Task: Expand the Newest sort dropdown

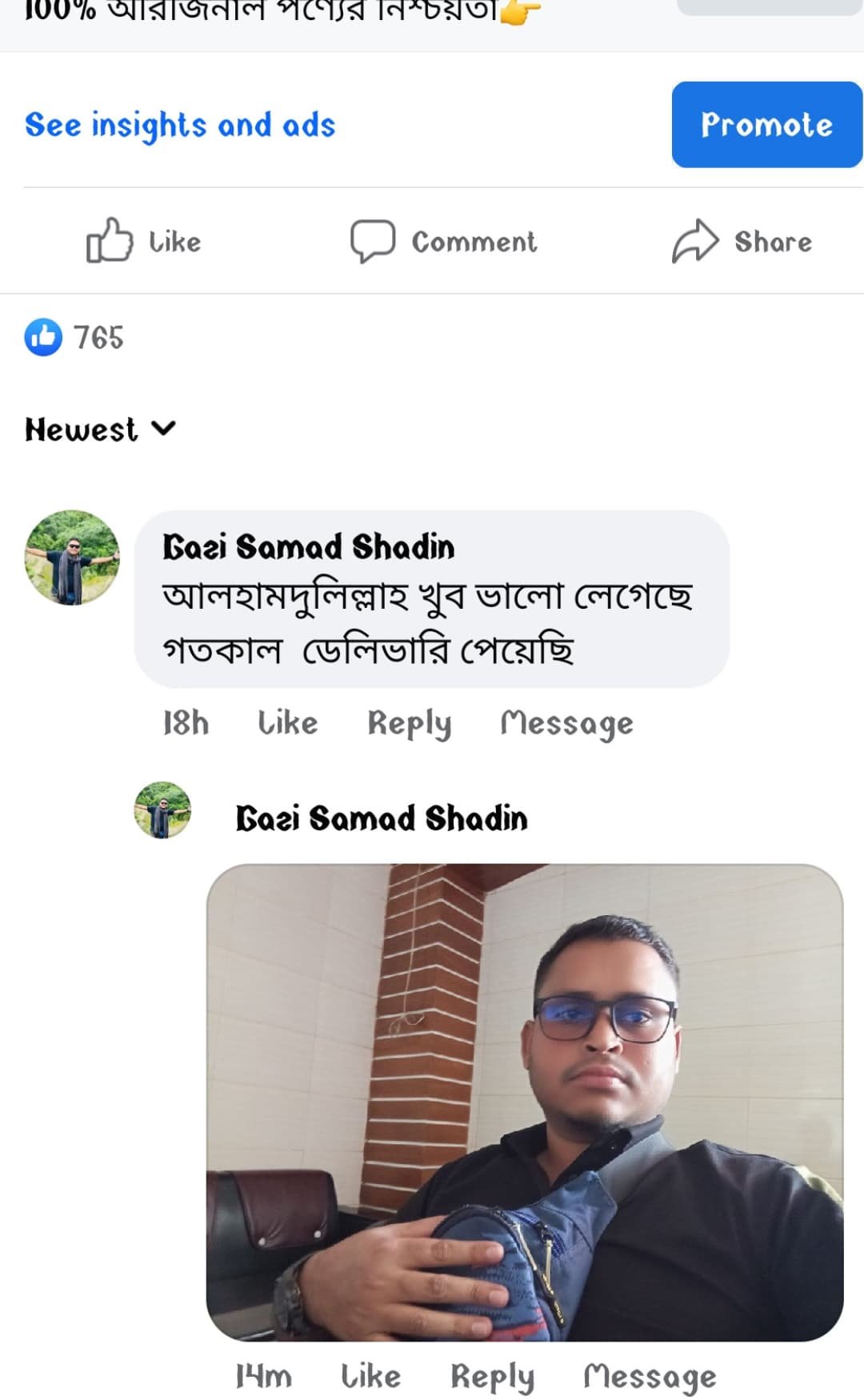Action: tap(100, 430)
